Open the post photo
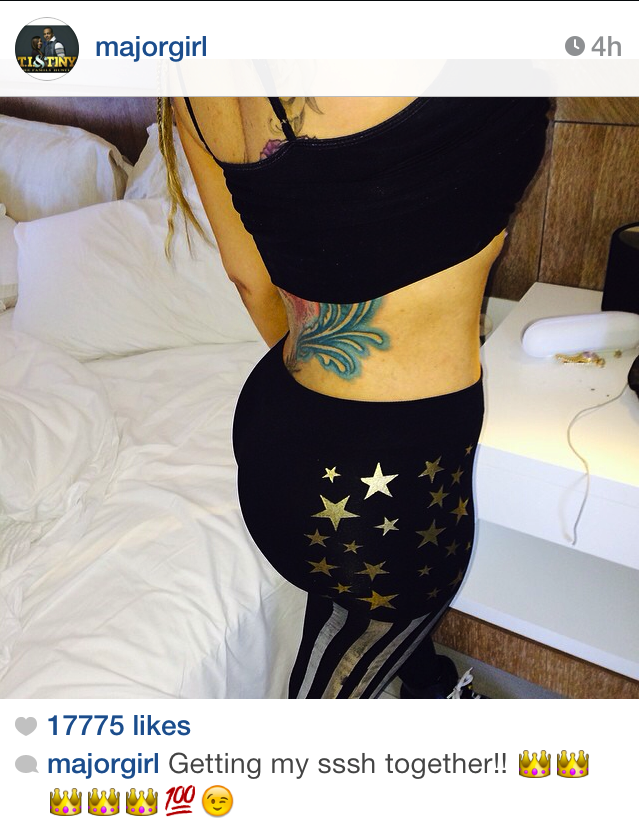639x831 pixels. [320, 397]
